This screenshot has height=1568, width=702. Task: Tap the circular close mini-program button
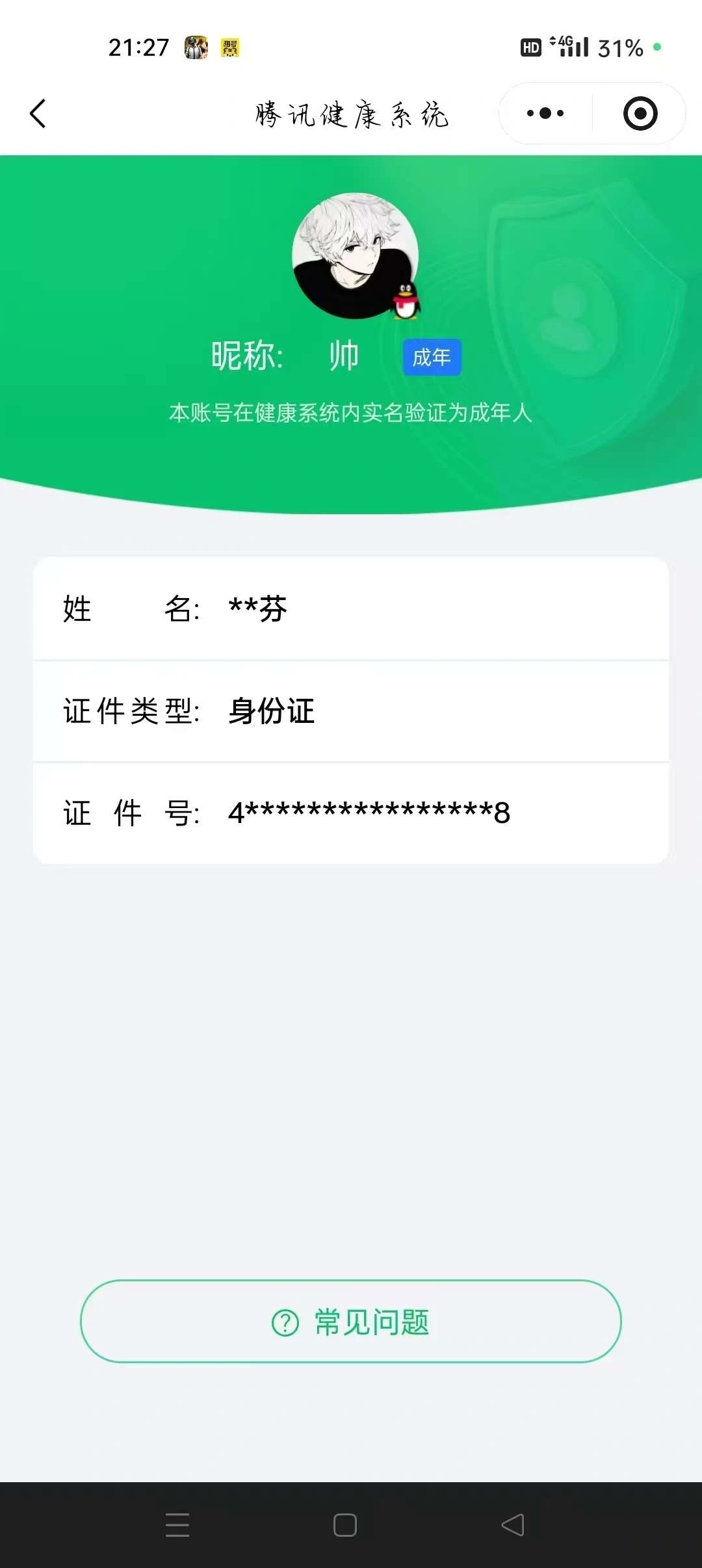point(640,113)
